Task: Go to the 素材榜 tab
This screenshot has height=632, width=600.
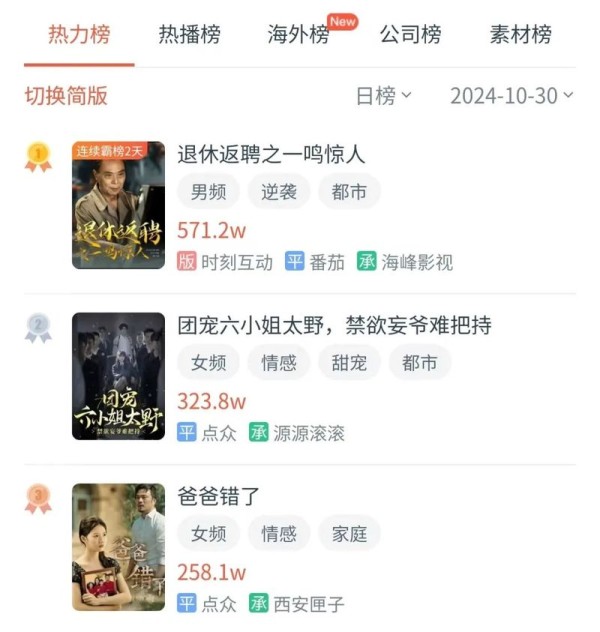Action: 520,35
